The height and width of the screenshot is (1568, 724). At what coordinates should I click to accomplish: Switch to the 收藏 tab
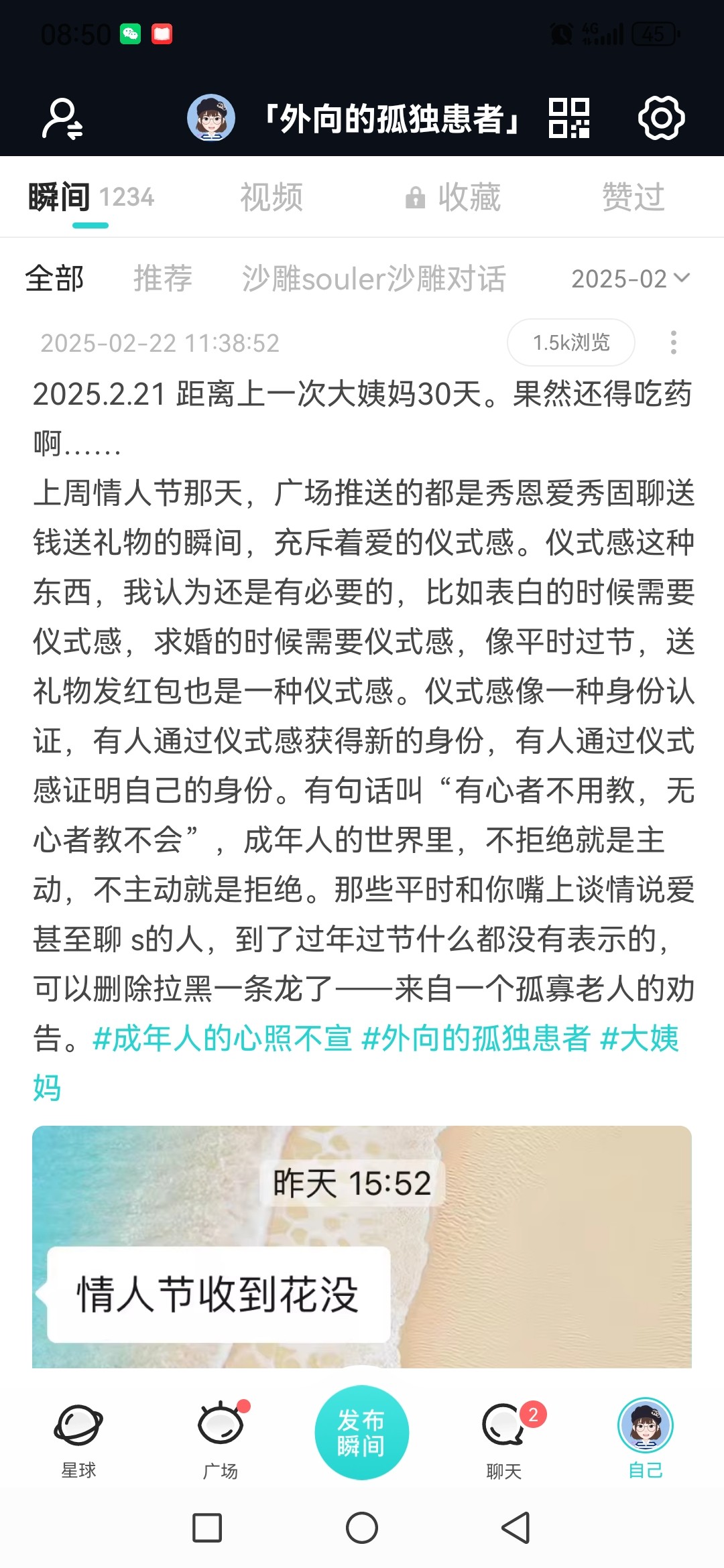(x=453, y=197)
